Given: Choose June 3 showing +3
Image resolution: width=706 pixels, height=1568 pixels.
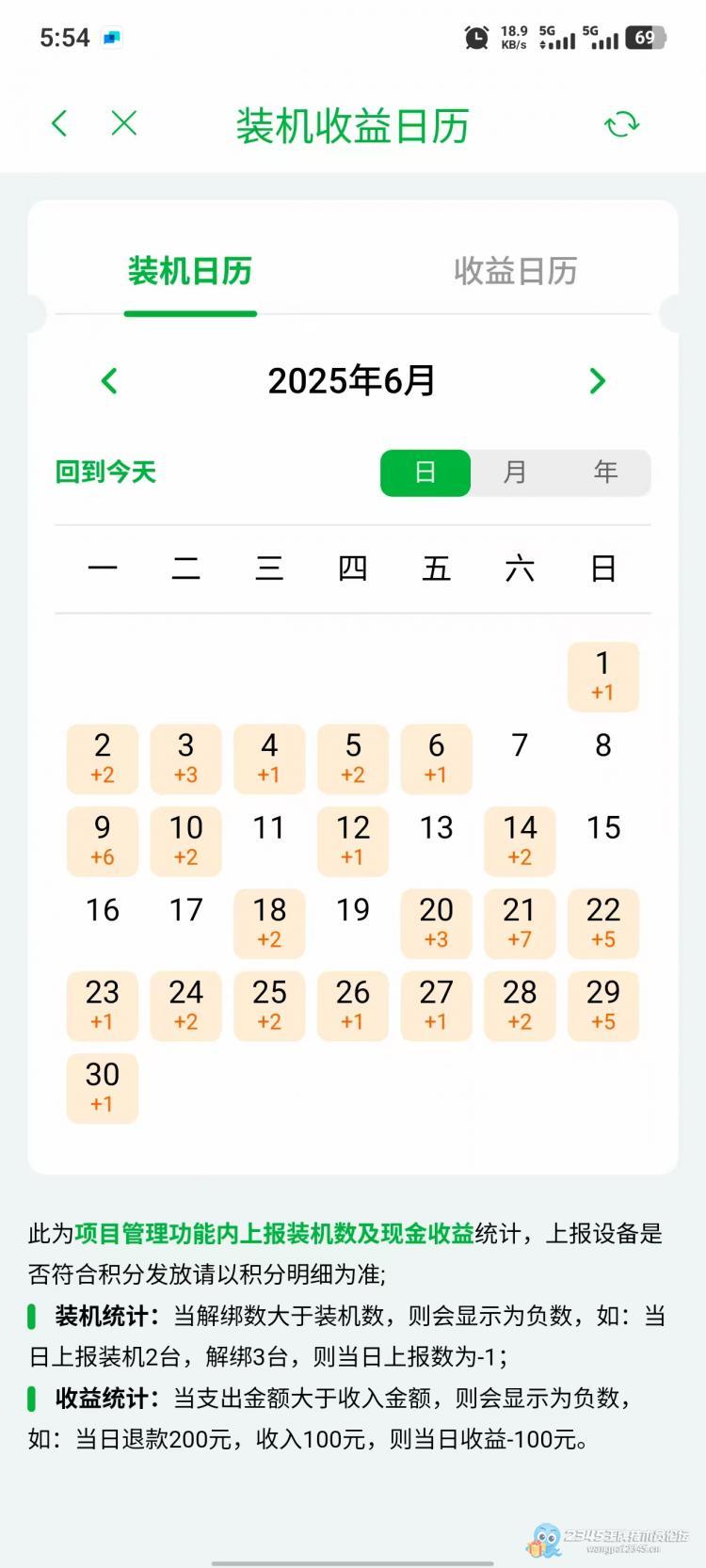Looking at the screenshot, I should 186,759.
